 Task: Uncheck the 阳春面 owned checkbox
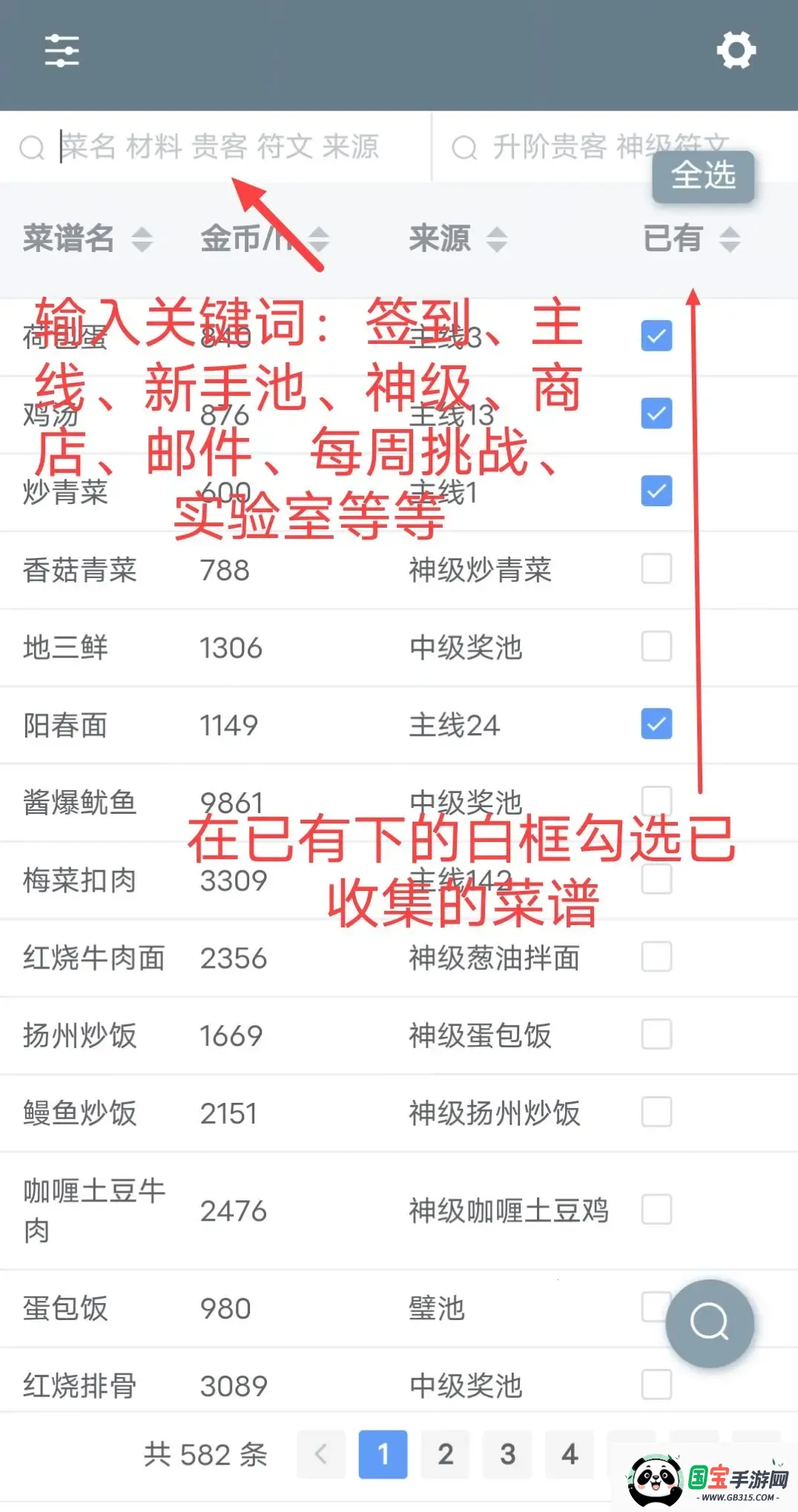656,724
